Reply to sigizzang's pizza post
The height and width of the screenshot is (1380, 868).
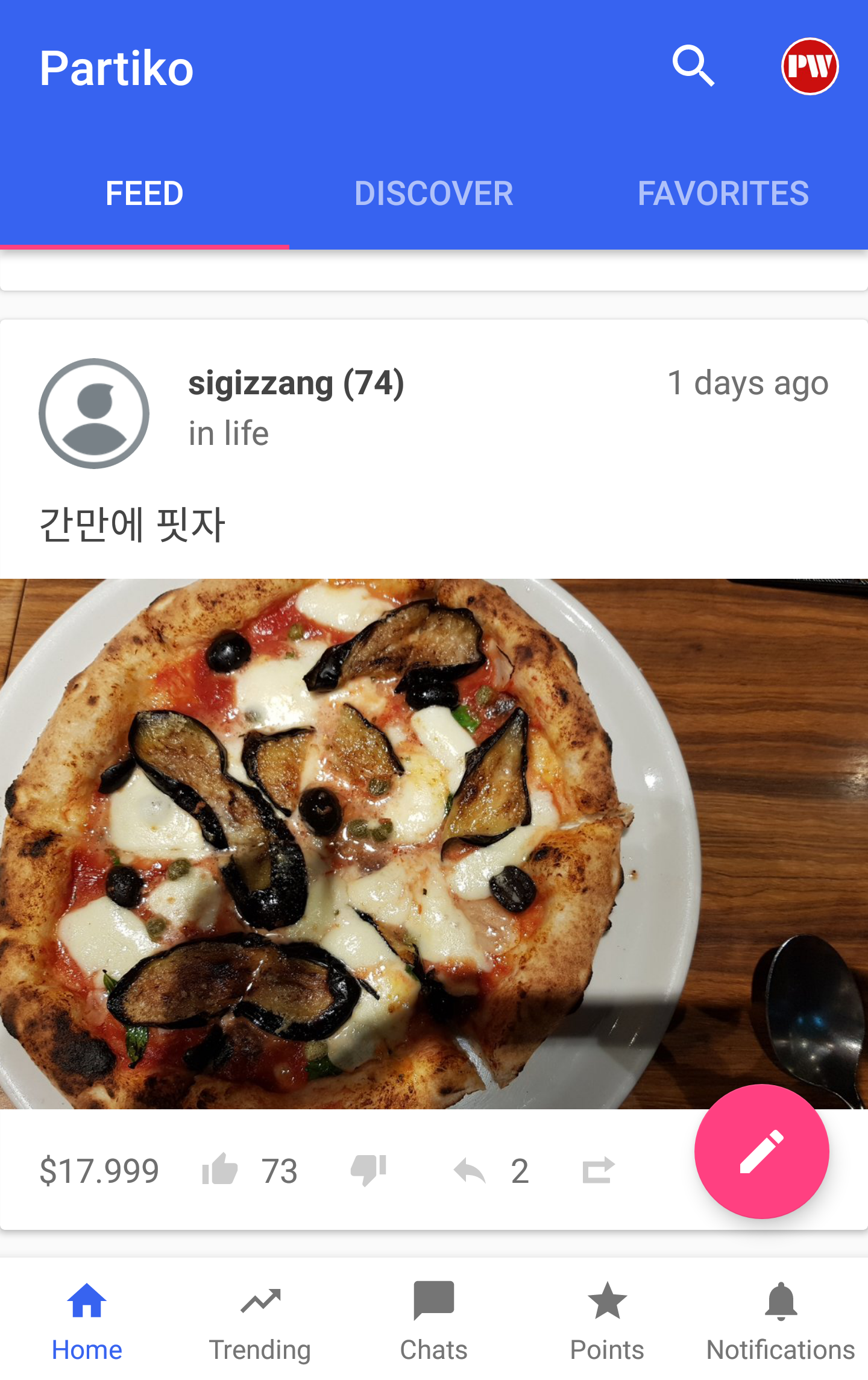click(x=470, y=1170)
